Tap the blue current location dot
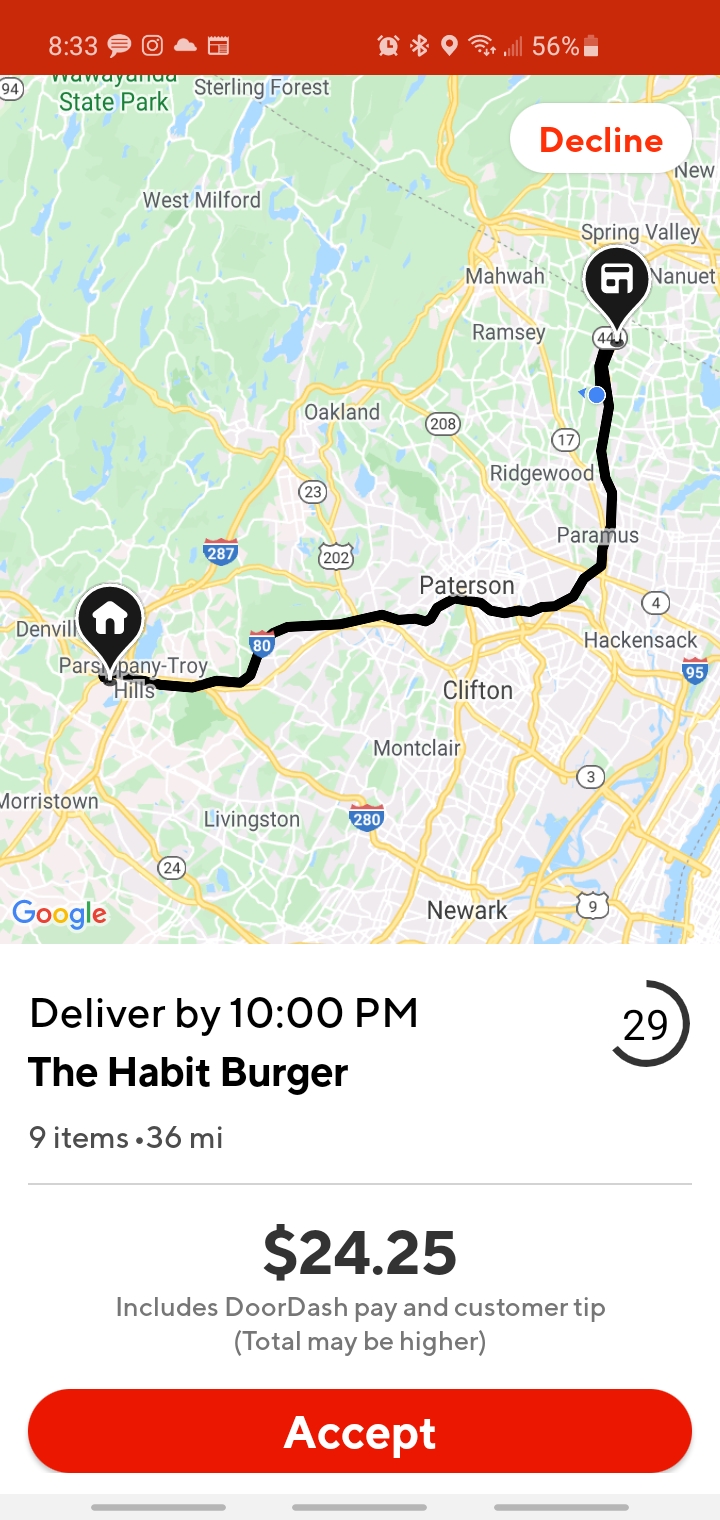Screen dimensions: 720x1520 (596, 396)
